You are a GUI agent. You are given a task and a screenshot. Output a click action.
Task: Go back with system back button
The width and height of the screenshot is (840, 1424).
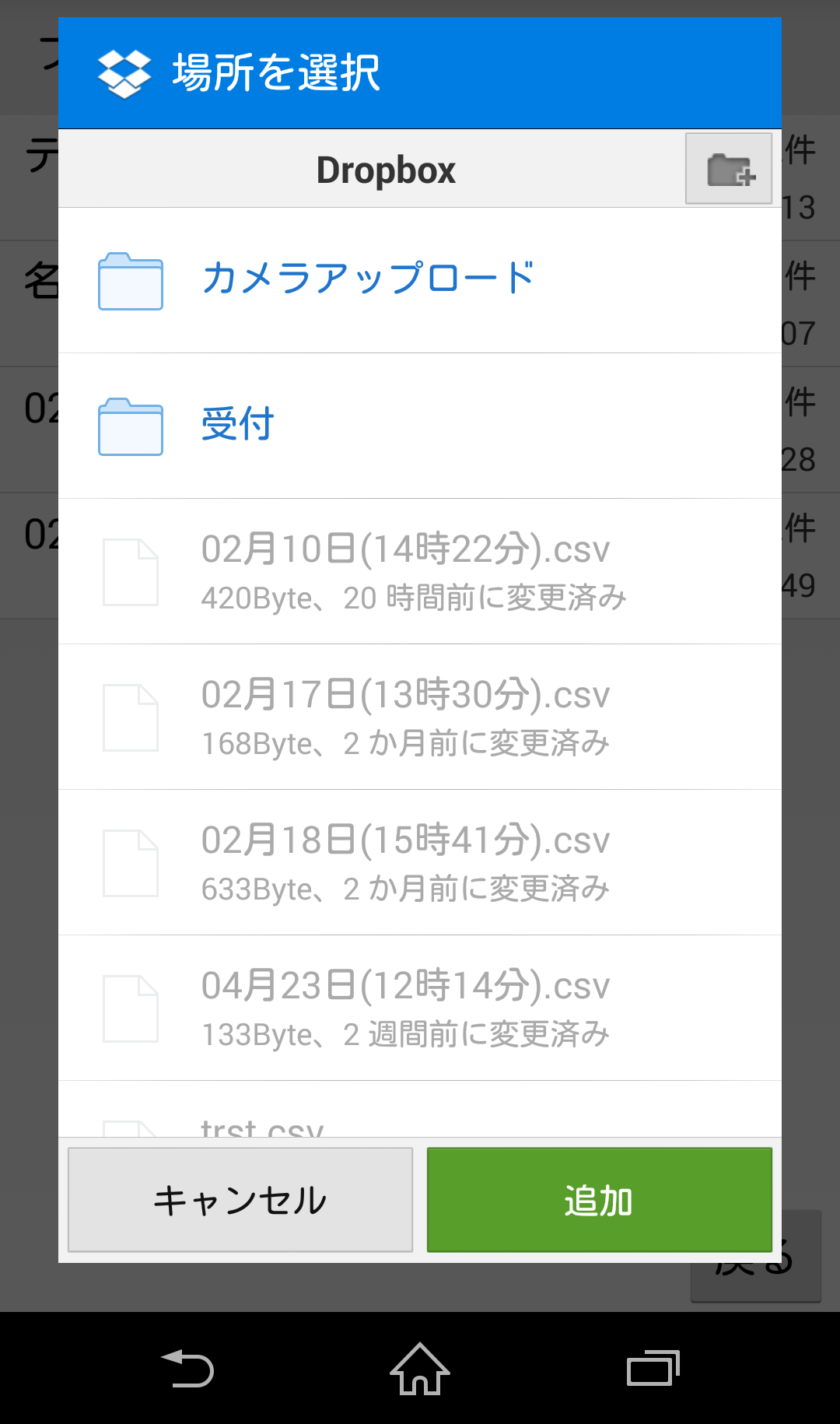click(x=187, y=1369)
